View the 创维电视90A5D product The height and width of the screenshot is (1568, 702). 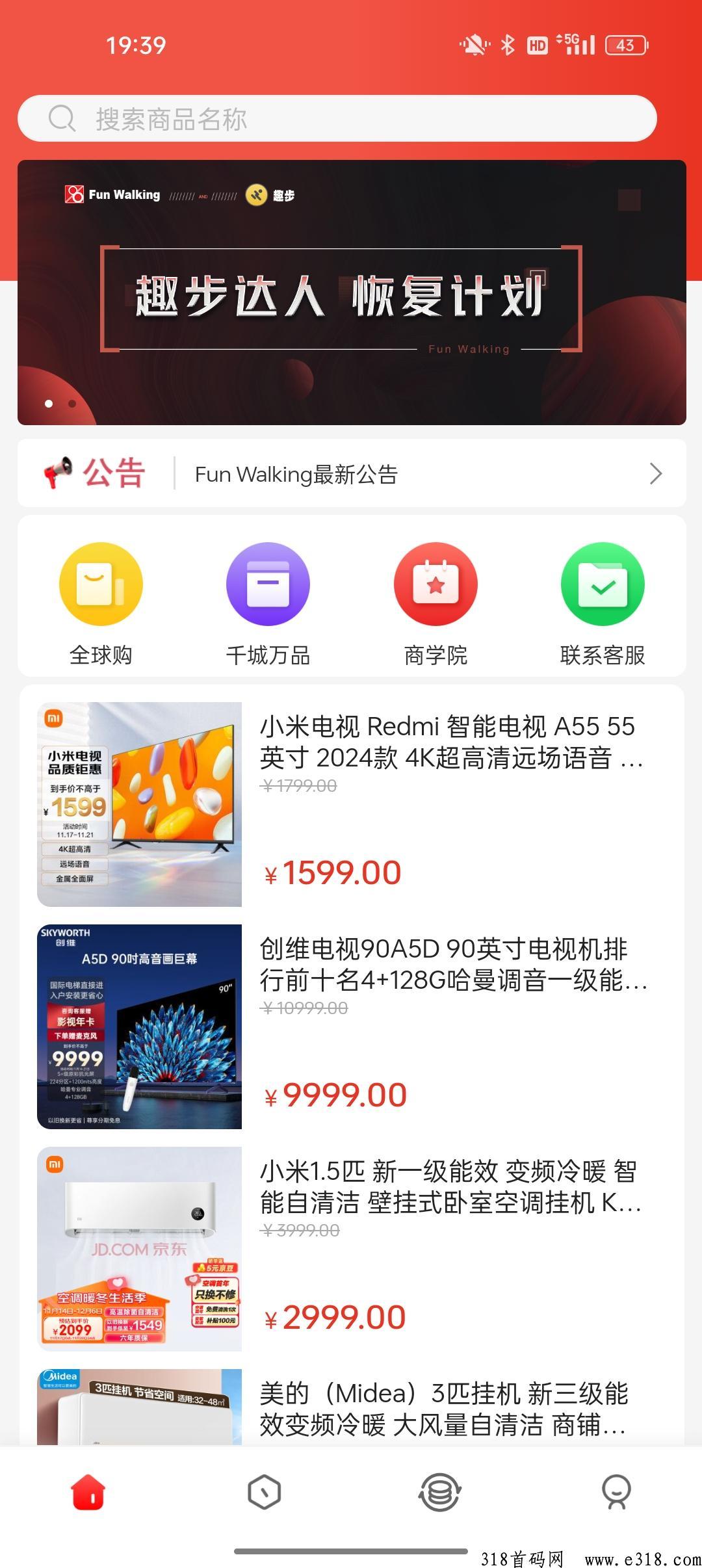point(351,1026)
